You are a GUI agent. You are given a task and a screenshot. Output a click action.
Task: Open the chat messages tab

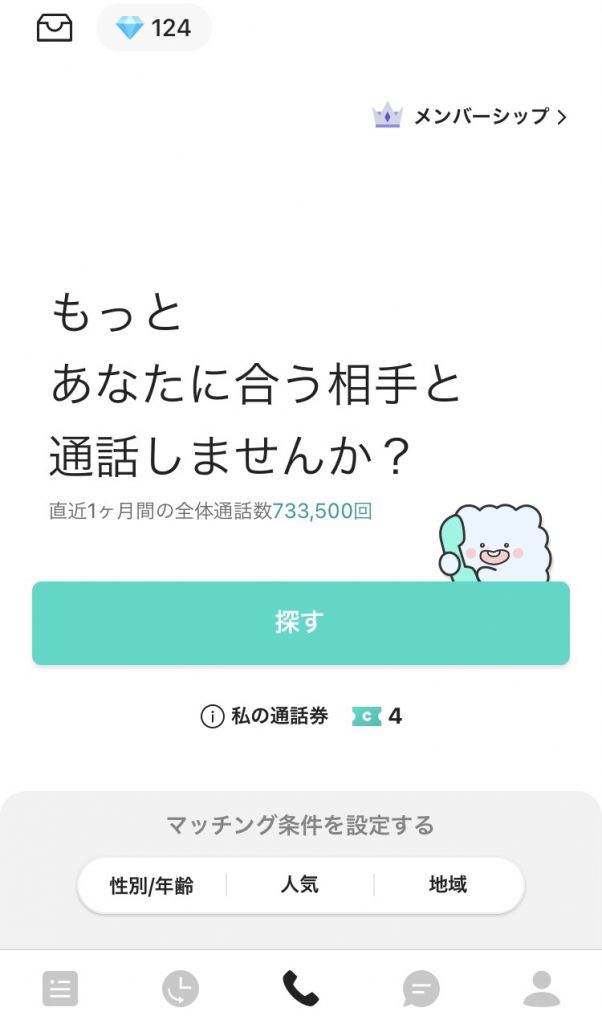pyautogui.click(x=421, y=989)
